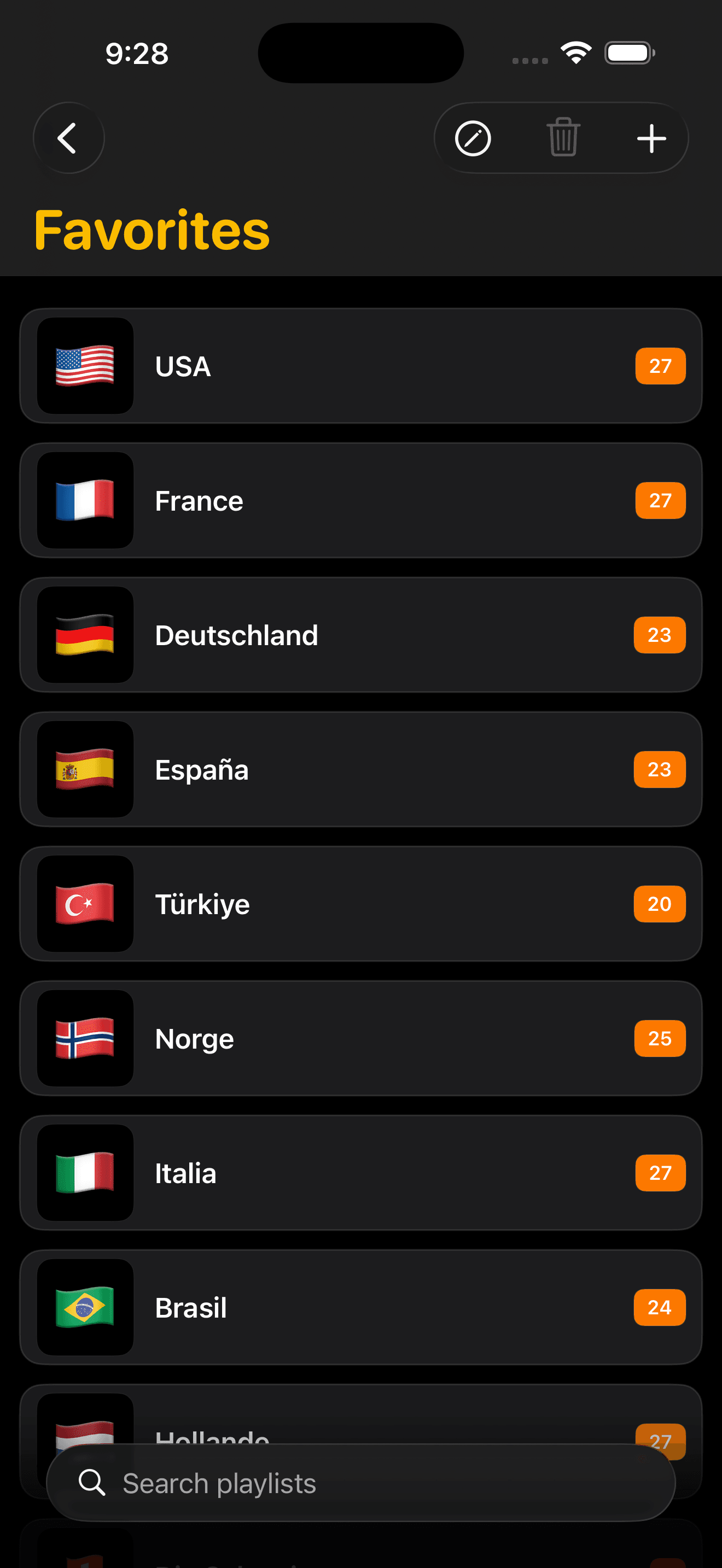This screenshot has width=722, height=1568.
Task: Tap the 23 channel badge on Deutschland
Action: tap(660, 634)
